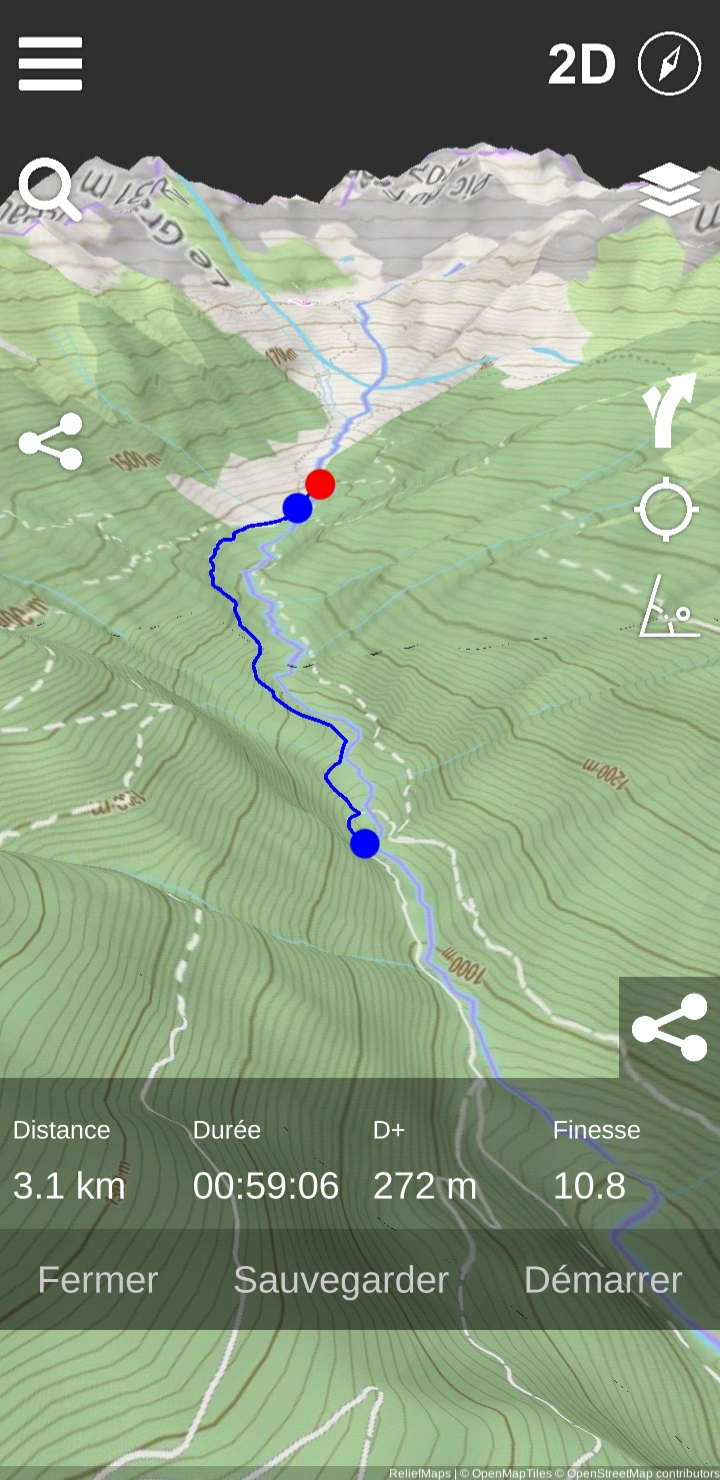Open the map search magnifier

[49, 189]
